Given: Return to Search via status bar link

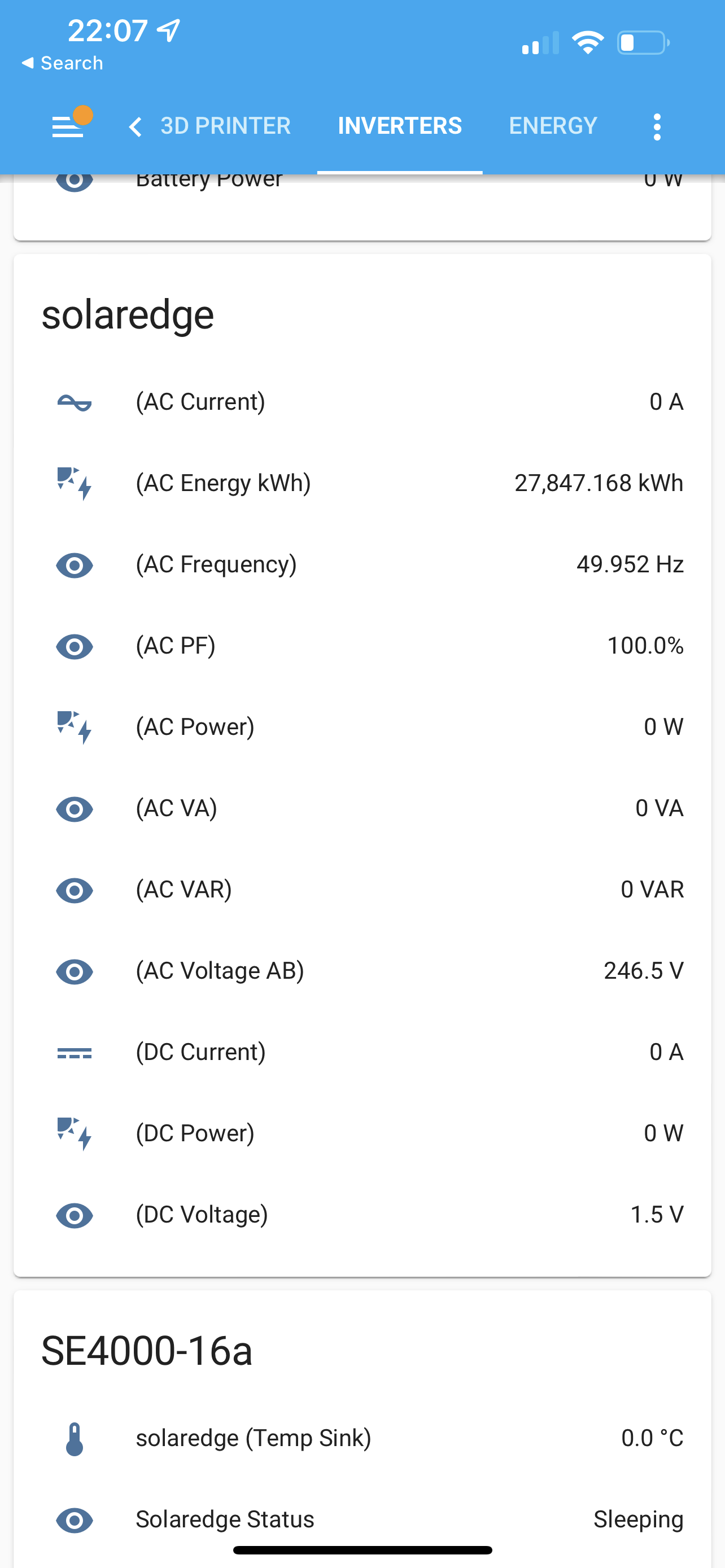Looking at the screenshot, I should coord(62,63).
